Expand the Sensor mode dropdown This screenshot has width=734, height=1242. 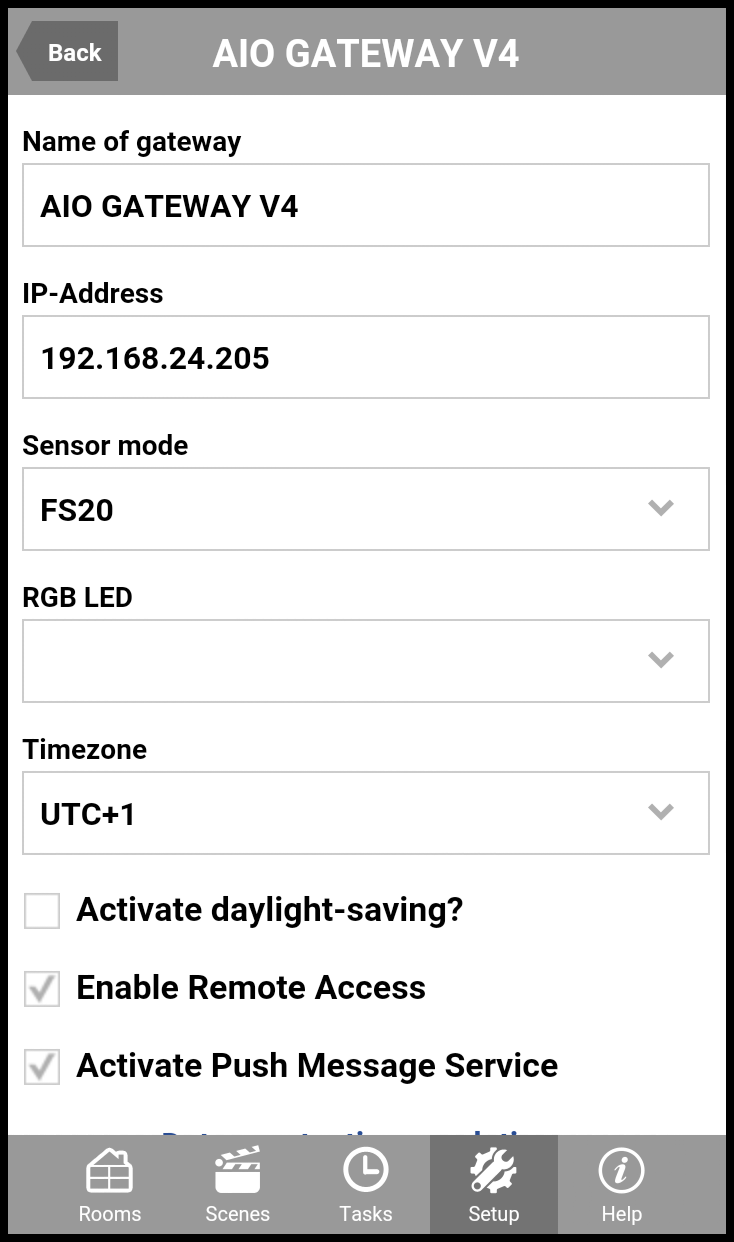(365, 510)
